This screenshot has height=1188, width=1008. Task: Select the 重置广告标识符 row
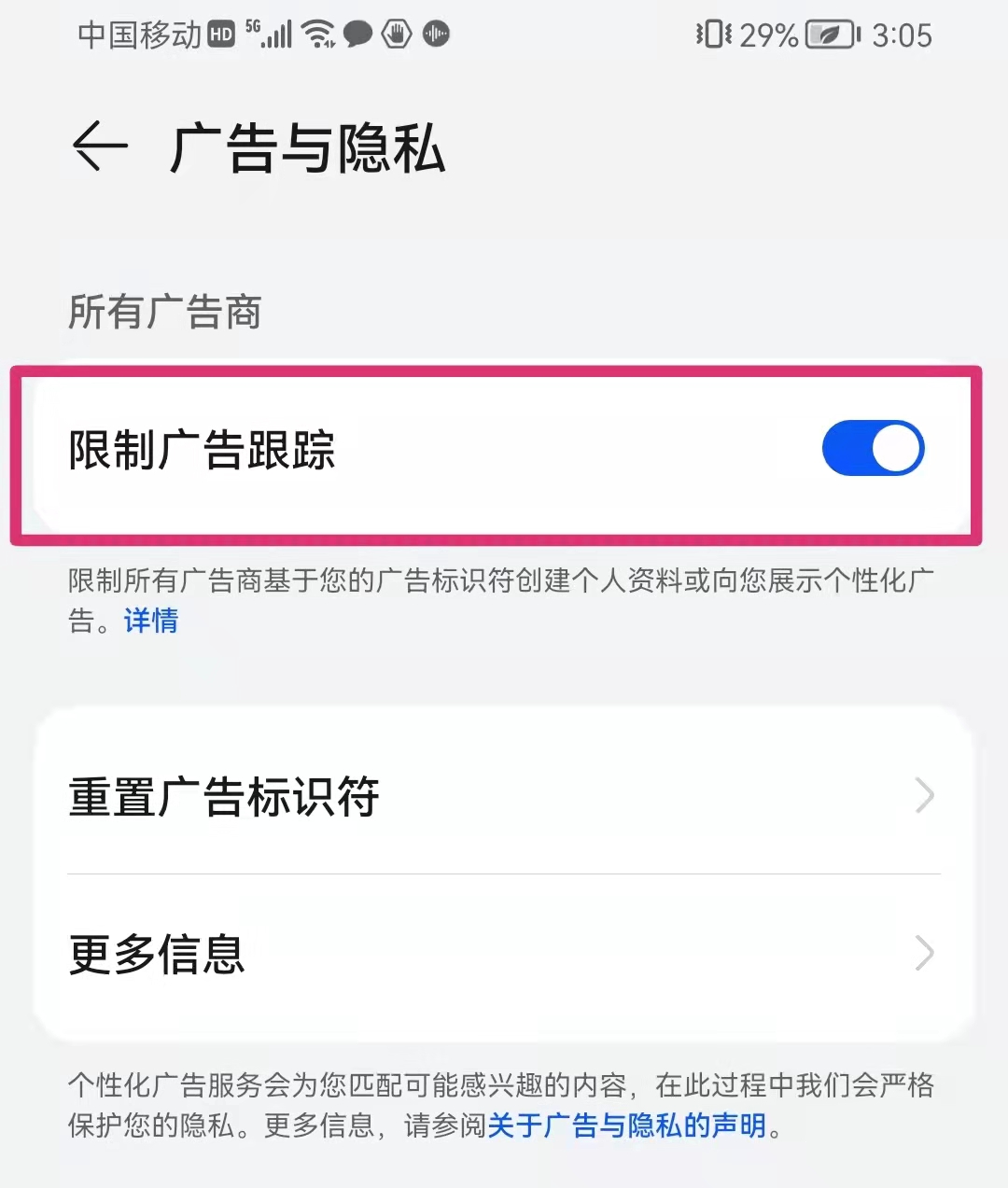[373, 796]
